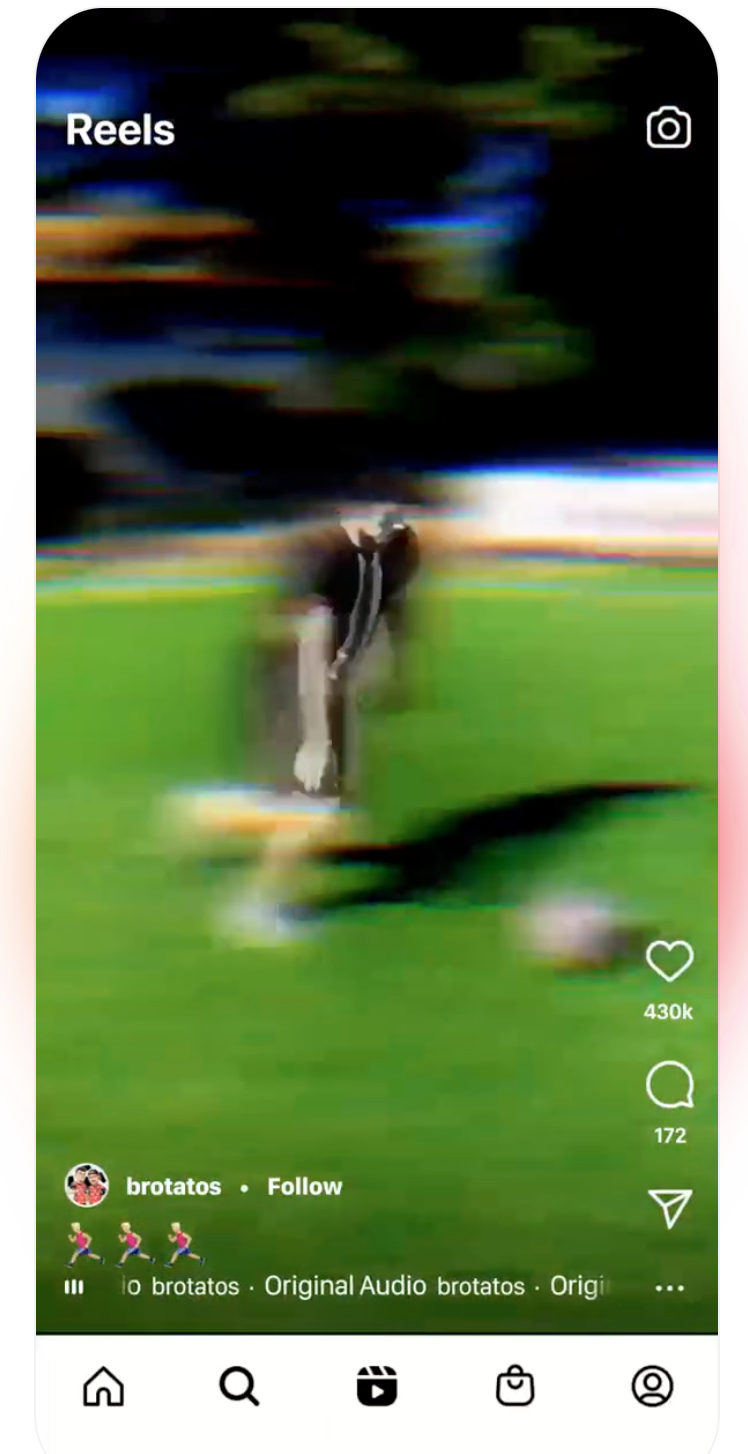The width and height of the screenshot is (748, 1454).
Task: Follow the brotatos account
Action: click(304, 1187)
